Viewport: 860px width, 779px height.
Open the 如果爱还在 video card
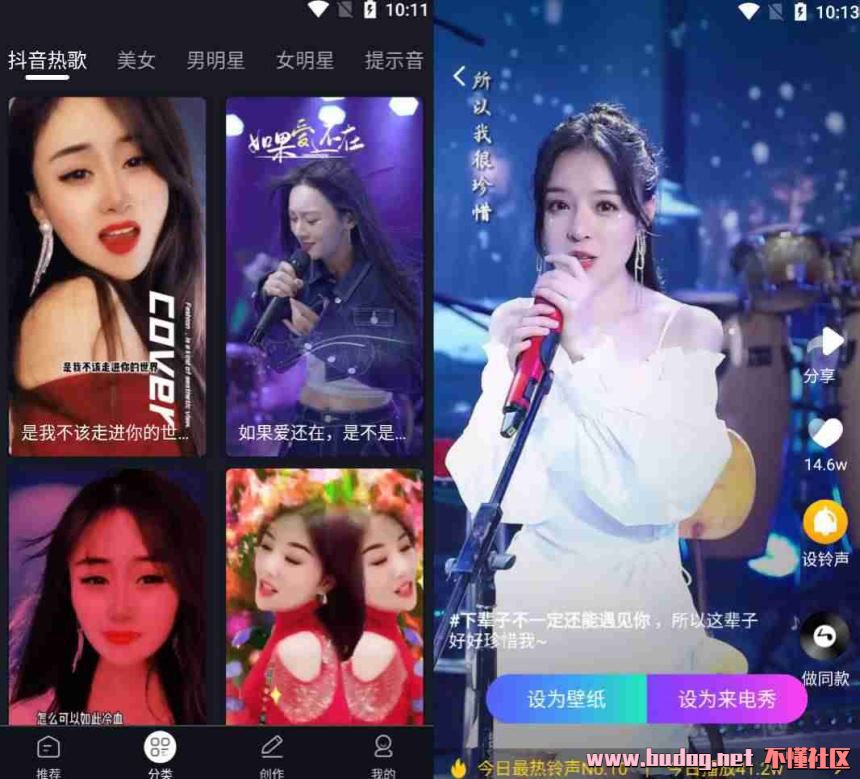(324, 276)
